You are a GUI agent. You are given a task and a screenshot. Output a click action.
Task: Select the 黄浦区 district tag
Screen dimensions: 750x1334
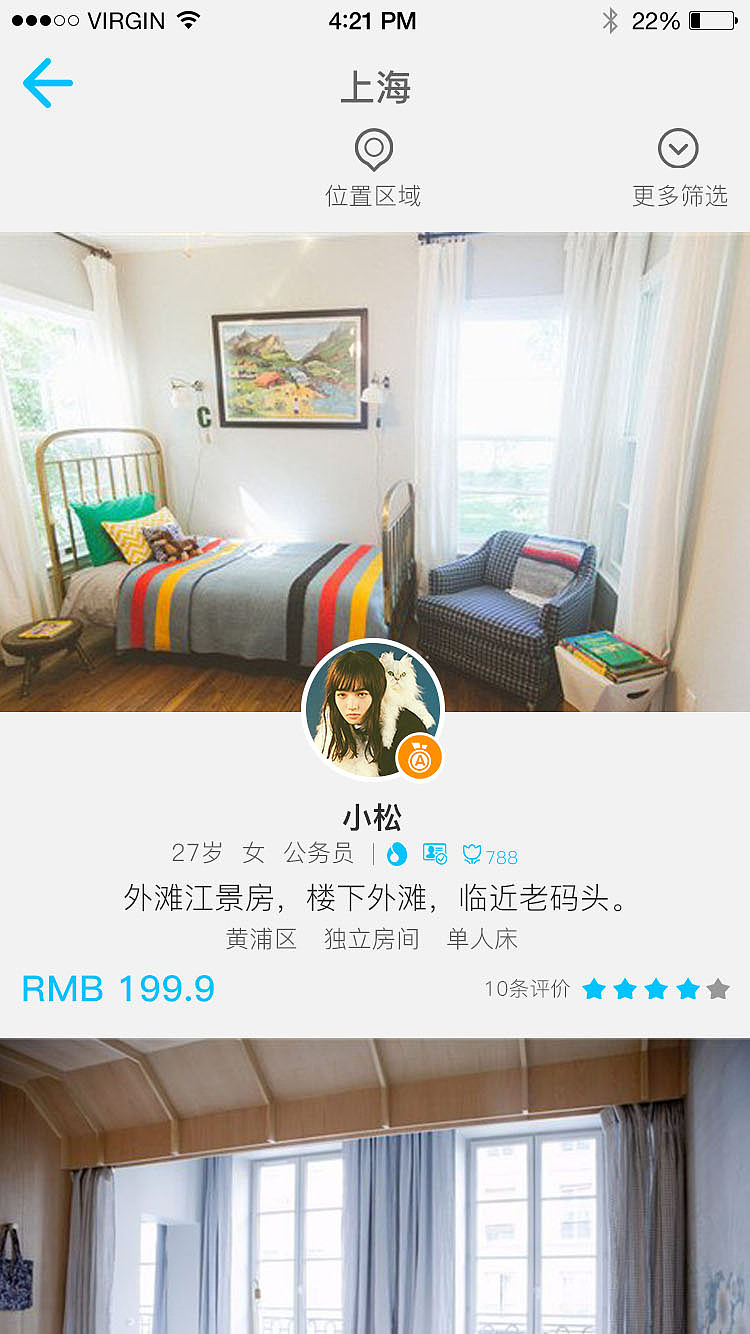[x=261, y=939]
